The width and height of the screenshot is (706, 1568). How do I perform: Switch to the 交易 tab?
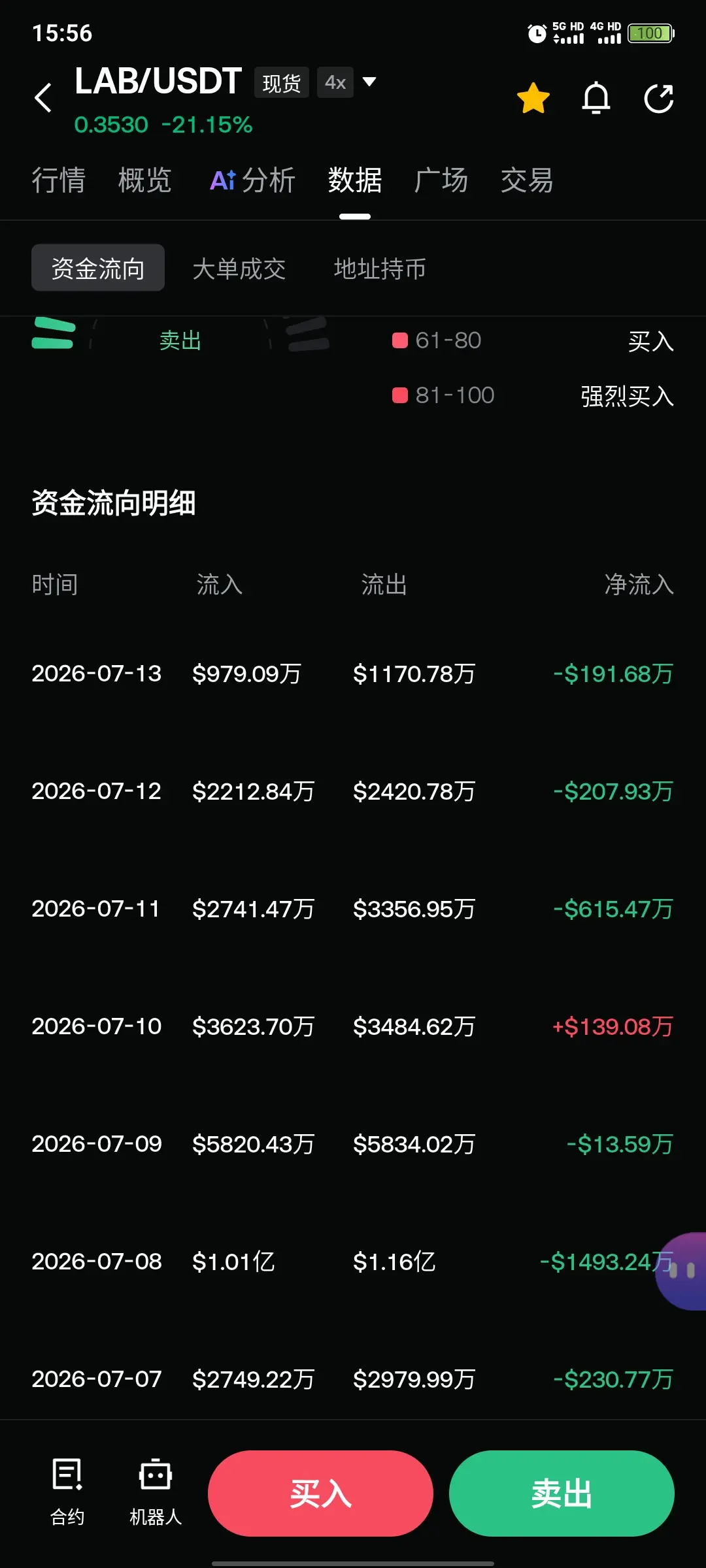pyautogui.click(x=527, y=180)
